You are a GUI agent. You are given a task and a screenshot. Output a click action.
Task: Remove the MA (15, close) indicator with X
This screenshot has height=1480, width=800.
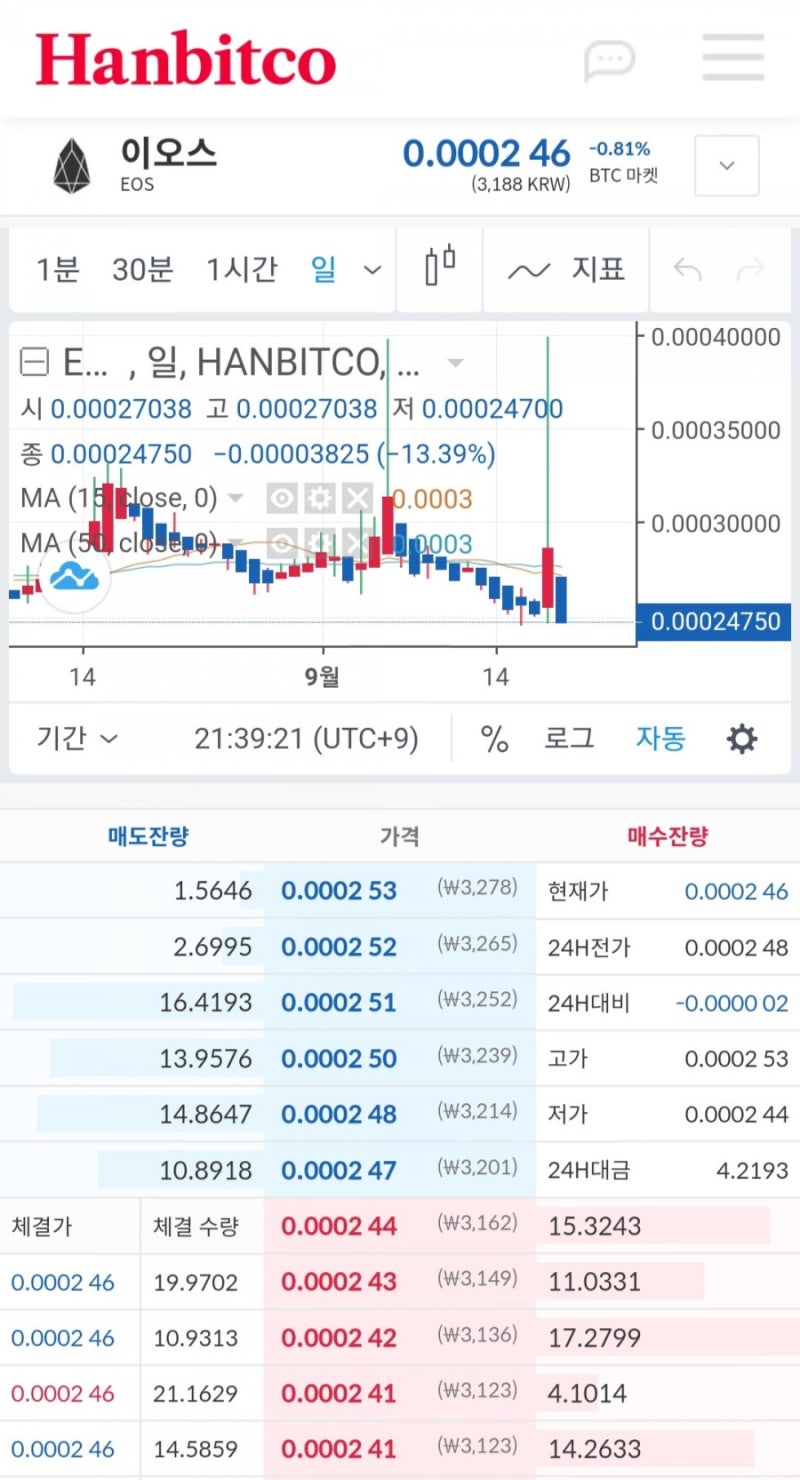coord(358,497)
